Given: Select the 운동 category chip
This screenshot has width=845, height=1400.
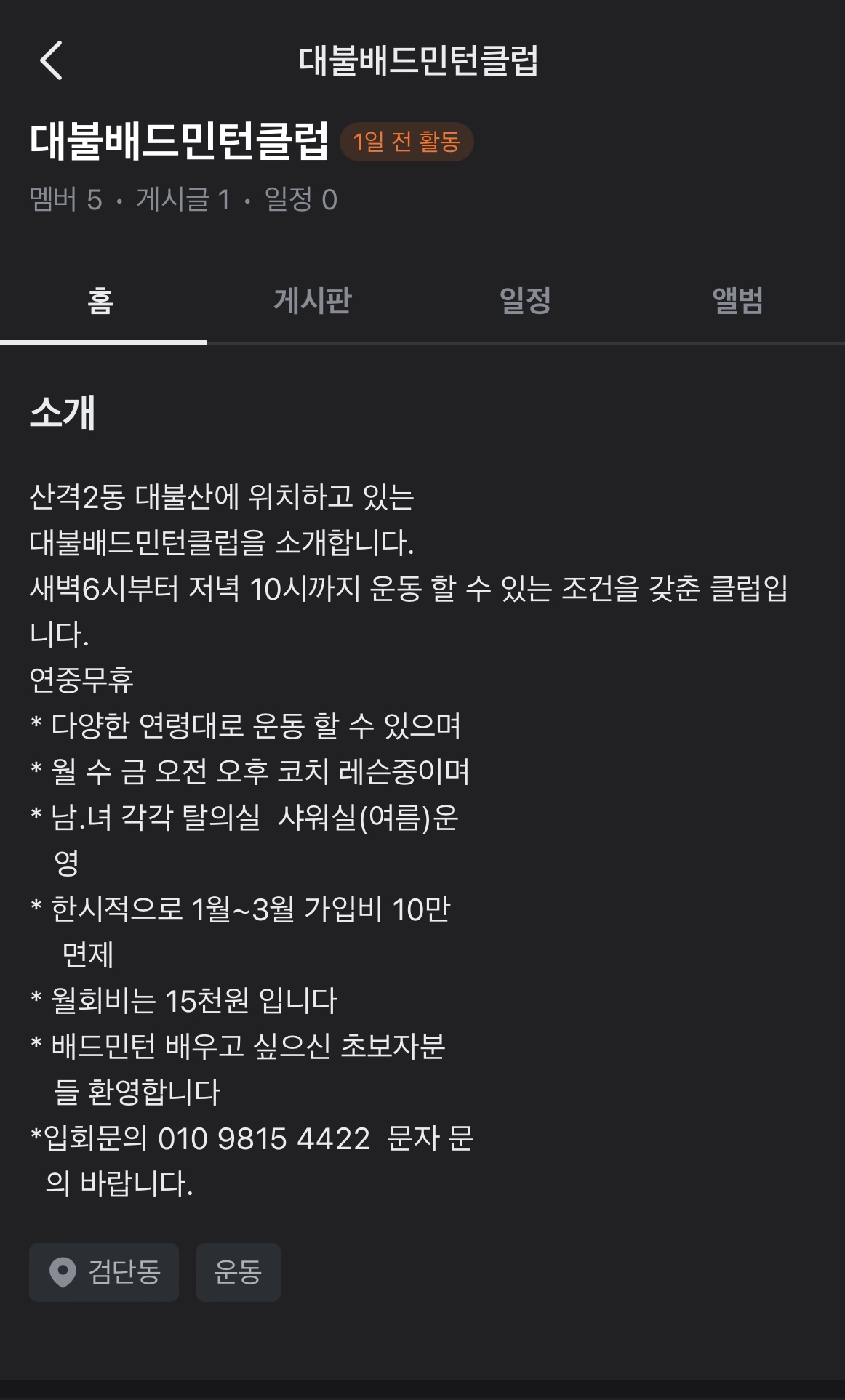Looking at the screenshot, I should tap(238, 1272).
